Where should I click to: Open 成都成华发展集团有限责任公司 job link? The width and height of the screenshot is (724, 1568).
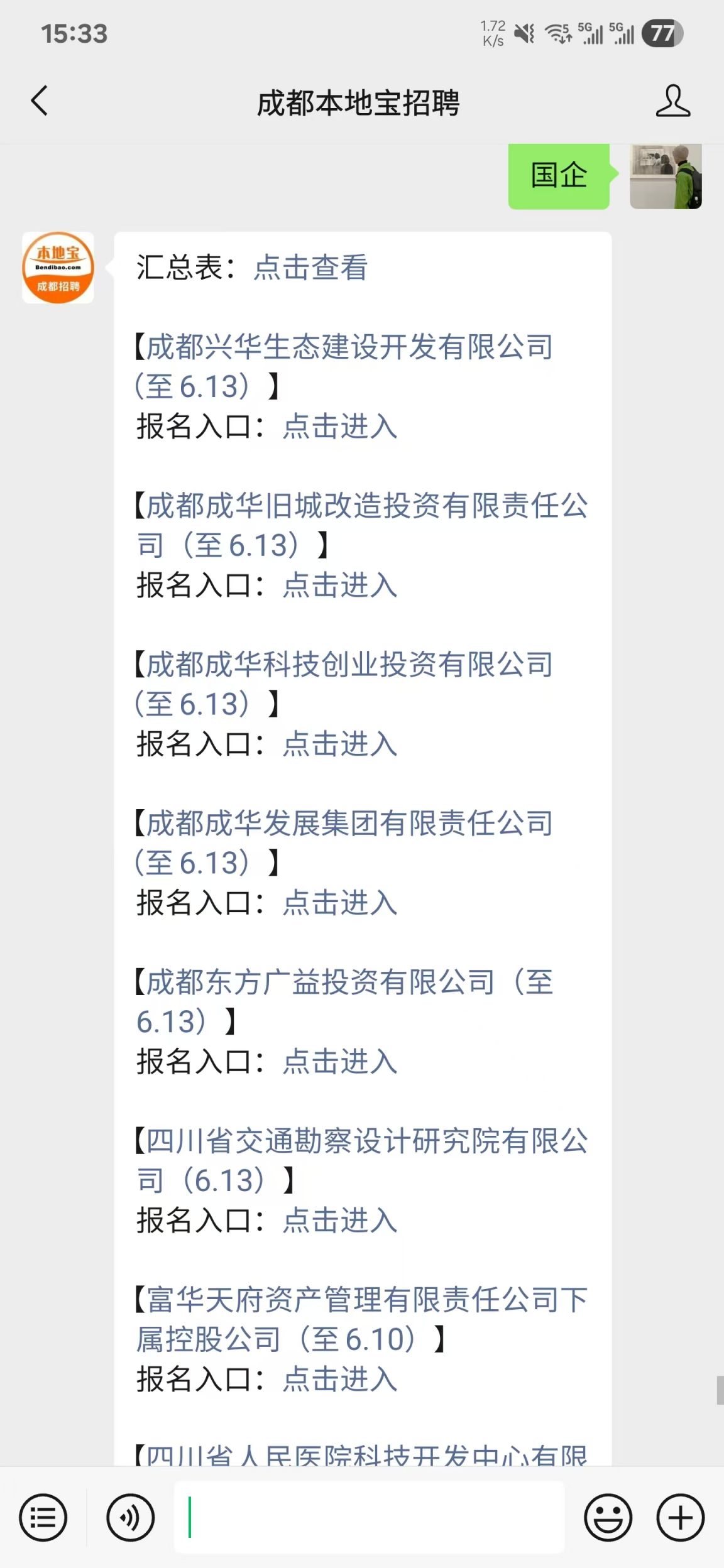click(x=343, y=843)
